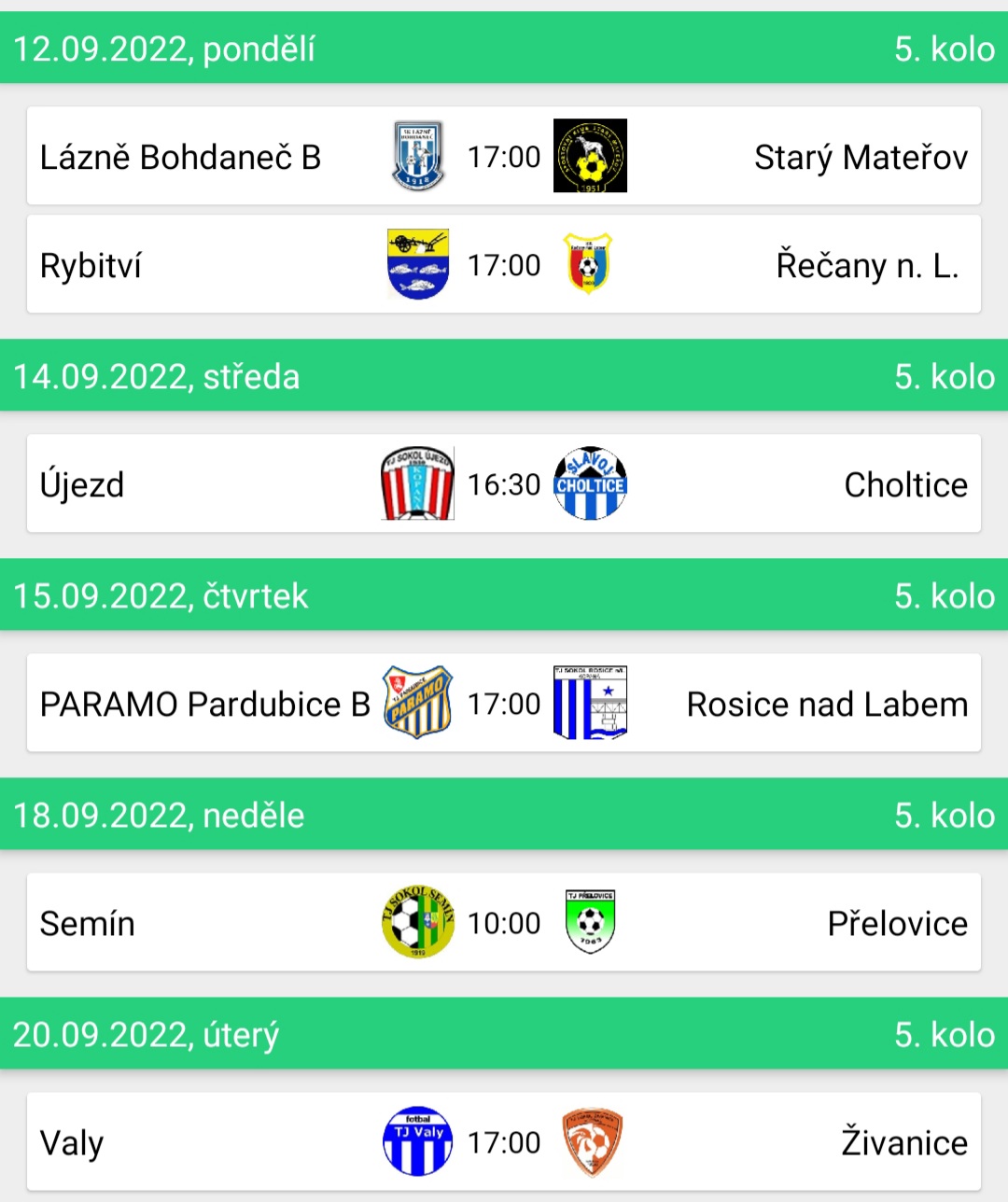Open the Valy vs Živanice match
Viewport: 1008px width, 1202px height.
(x=504, y=1142)
